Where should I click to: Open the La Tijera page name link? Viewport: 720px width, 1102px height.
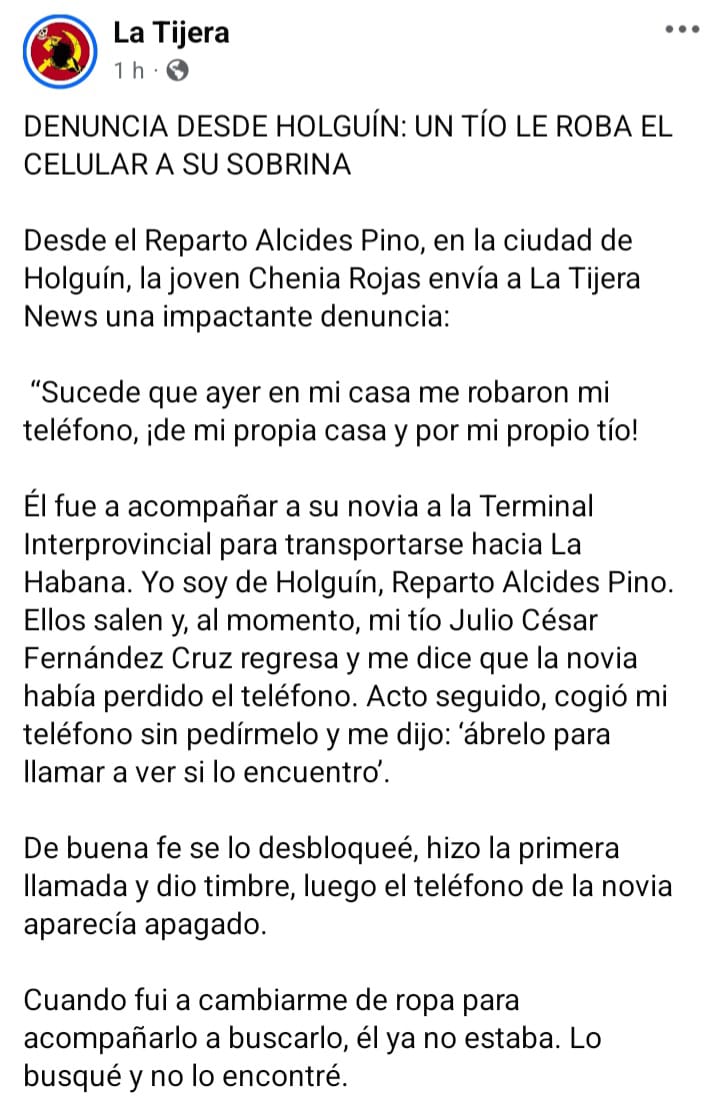click(x=171, y=33)
